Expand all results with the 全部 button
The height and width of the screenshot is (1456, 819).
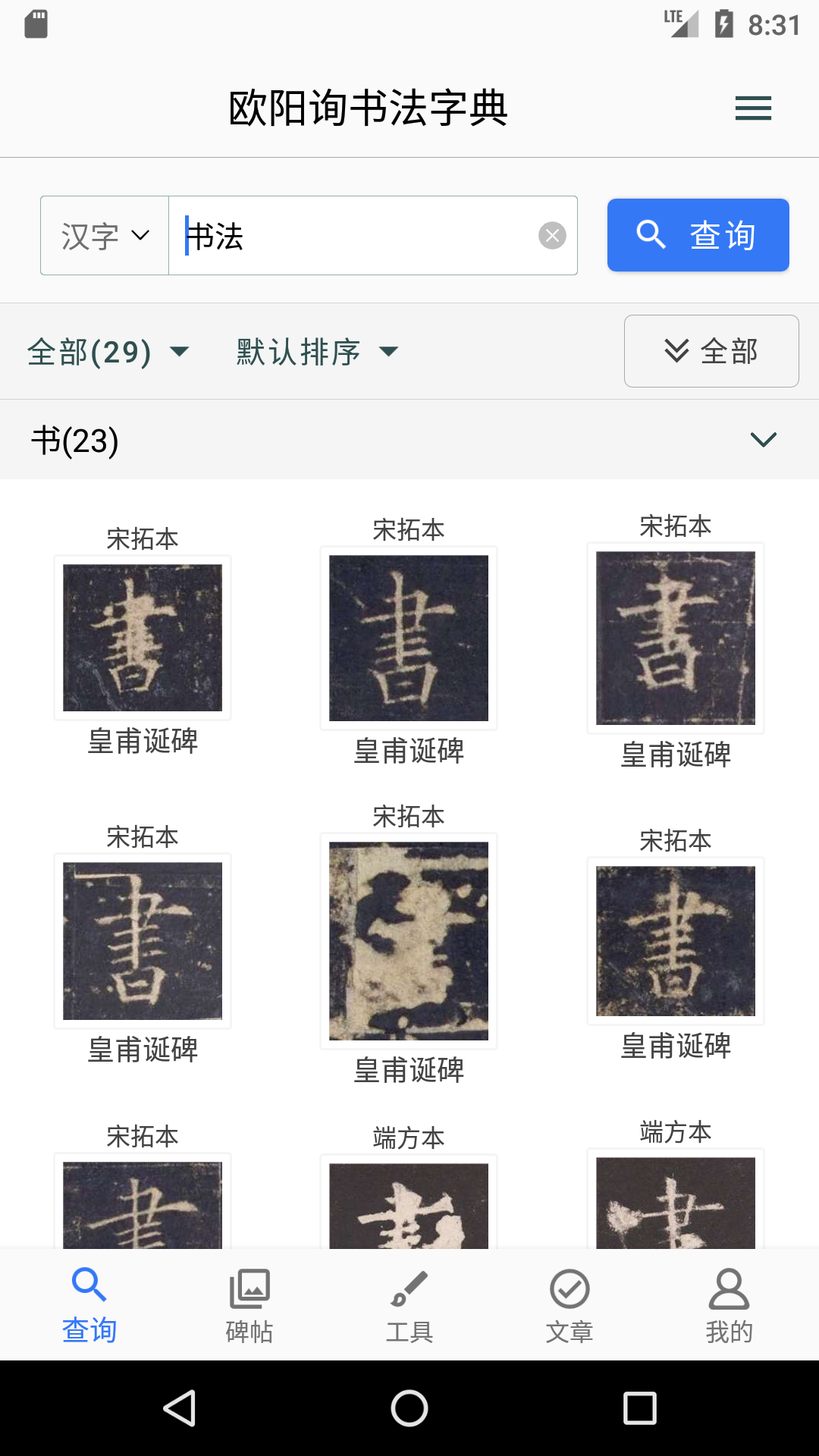pos(711,351)
